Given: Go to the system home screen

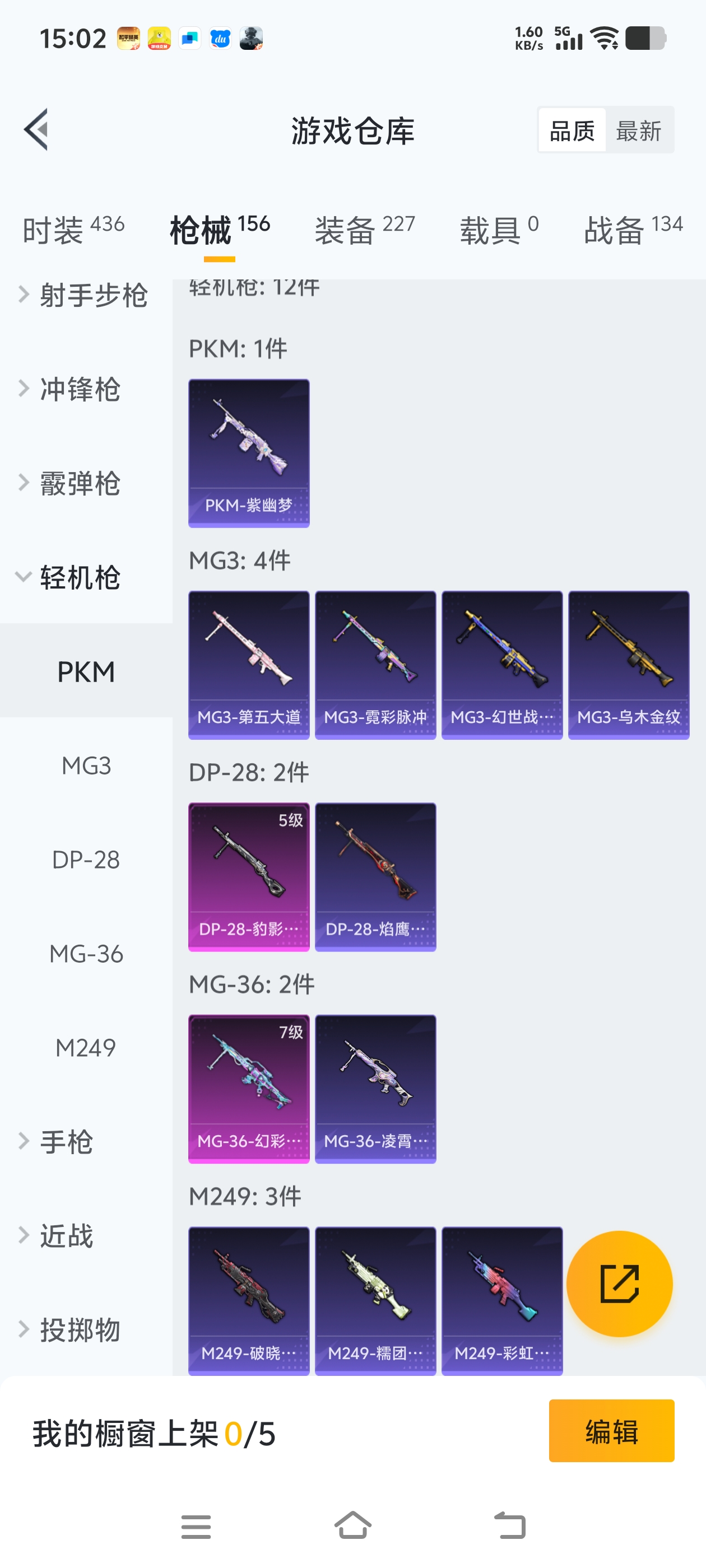Looking at the screenshot, I should (x=352, y=1525).
